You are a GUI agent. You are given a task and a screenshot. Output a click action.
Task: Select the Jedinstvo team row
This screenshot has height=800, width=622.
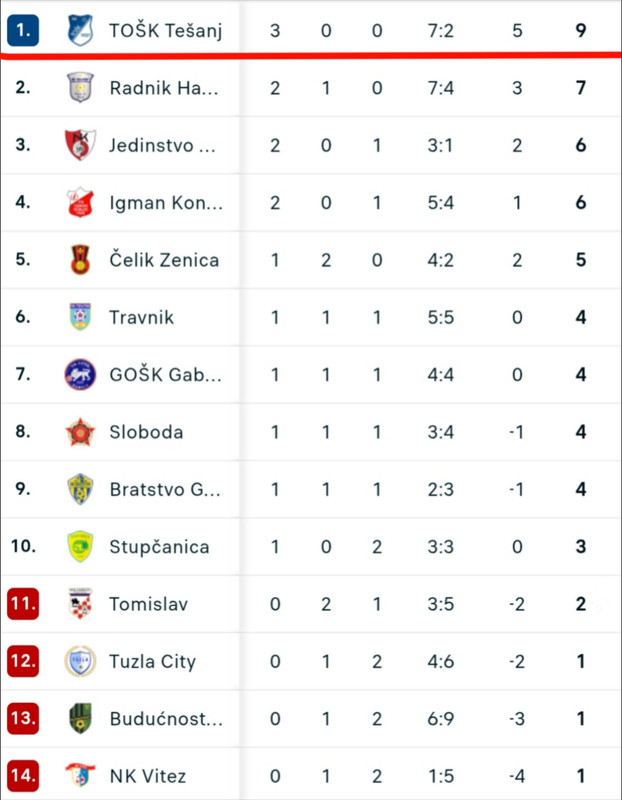(x=163, y=145)
